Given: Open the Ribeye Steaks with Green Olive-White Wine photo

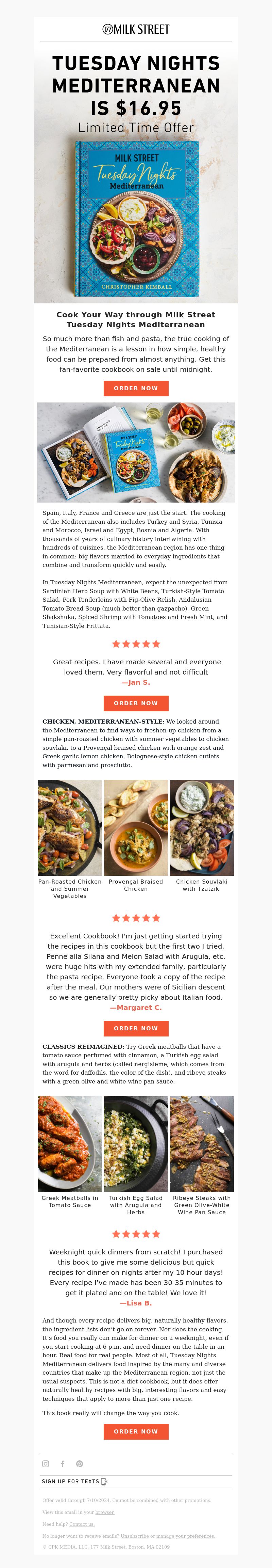Looking at the screenshot, I should [202, 1144].
